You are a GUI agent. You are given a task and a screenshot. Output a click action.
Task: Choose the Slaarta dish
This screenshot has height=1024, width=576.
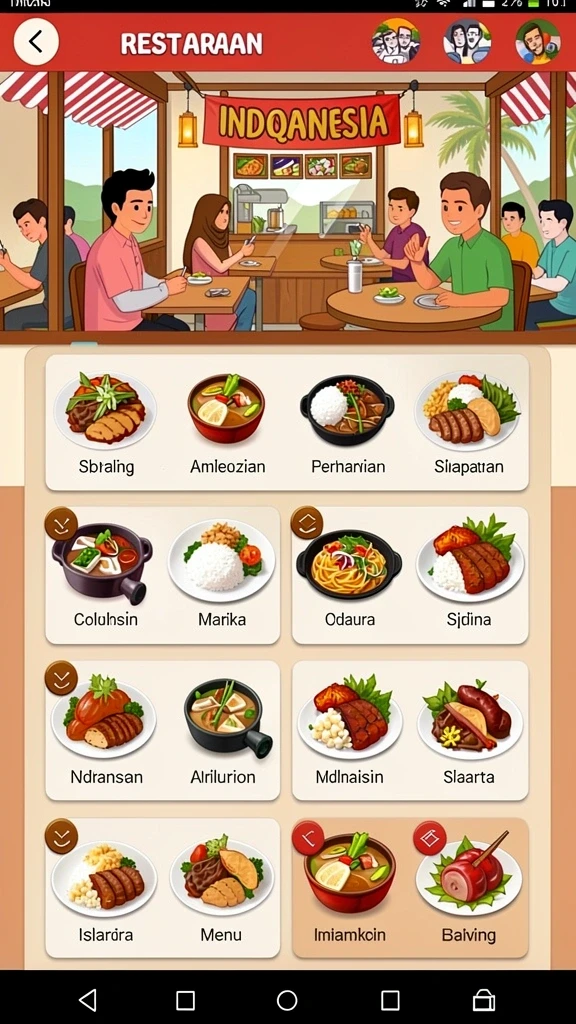pos(470,731)
